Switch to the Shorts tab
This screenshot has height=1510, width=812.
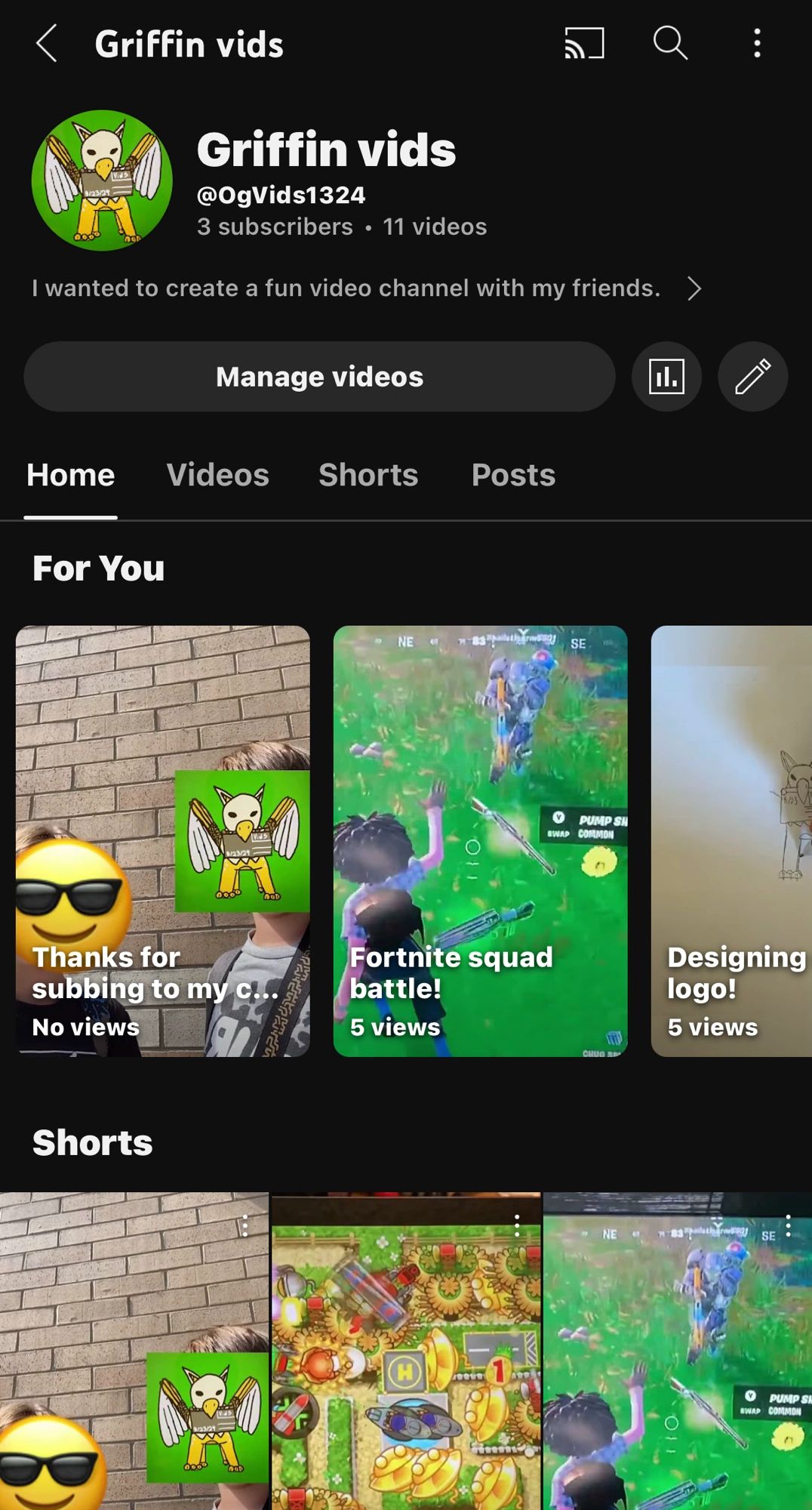pyautogui.click(x=368, y=475)
